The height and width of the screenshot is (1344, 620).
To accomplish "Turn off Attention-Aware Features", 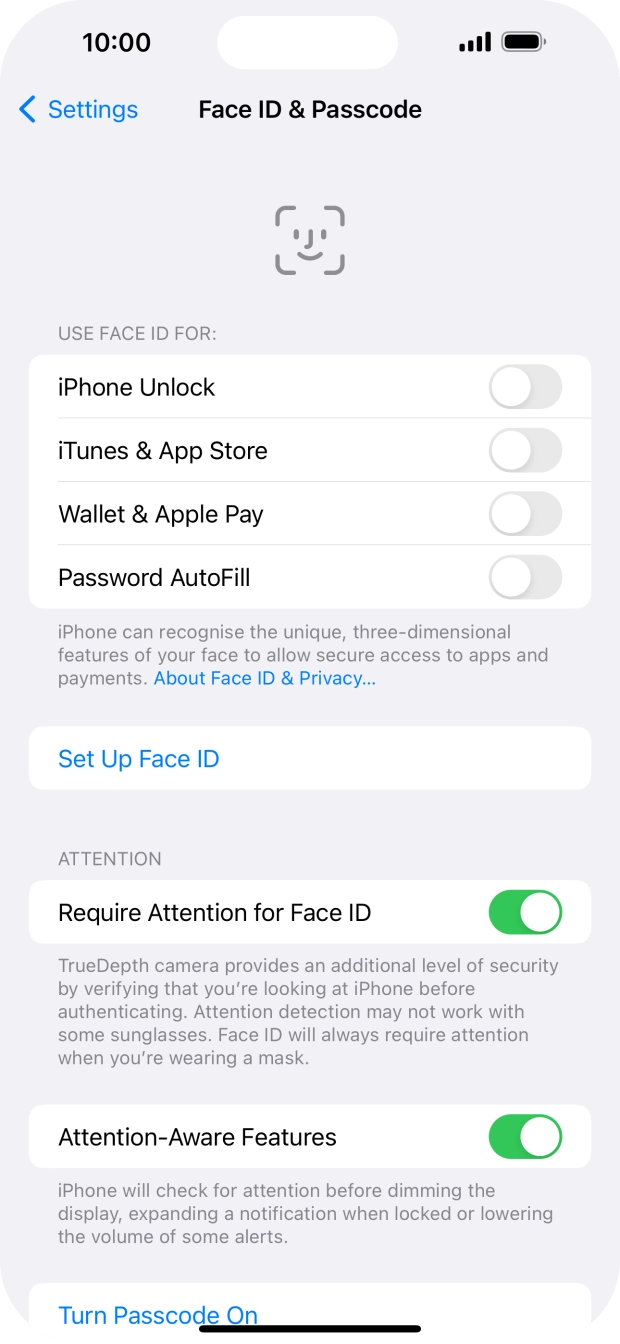I will click(525, 1137).
